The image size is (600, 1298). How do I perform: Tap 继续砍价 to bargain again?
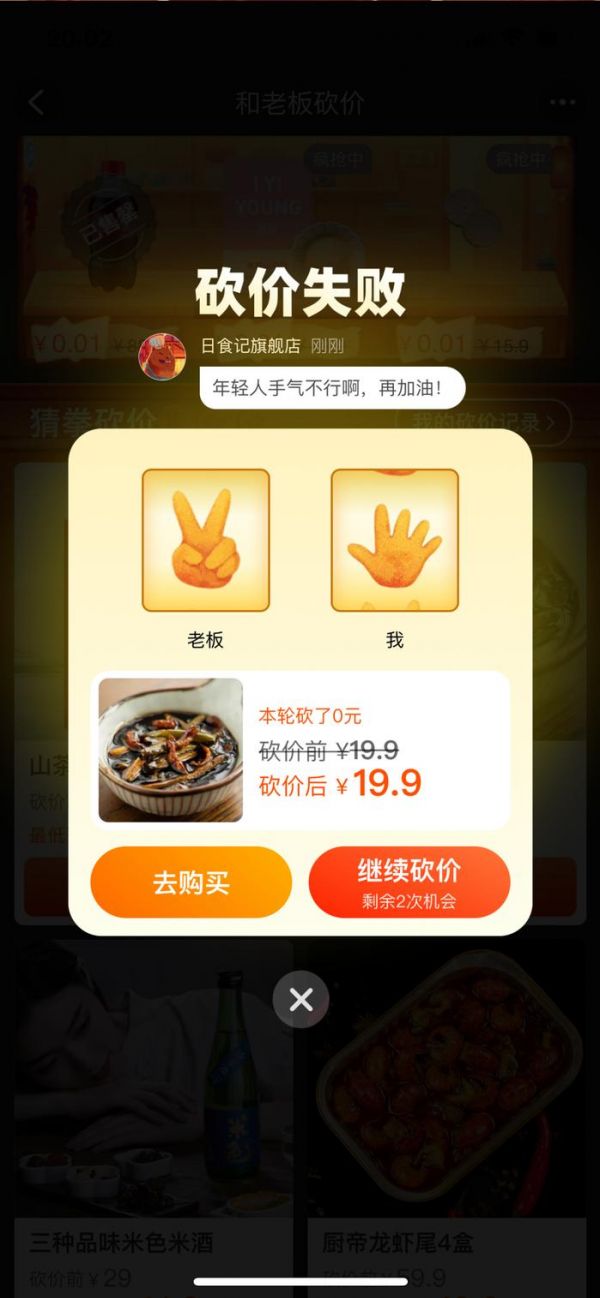(x=409, y=882)
